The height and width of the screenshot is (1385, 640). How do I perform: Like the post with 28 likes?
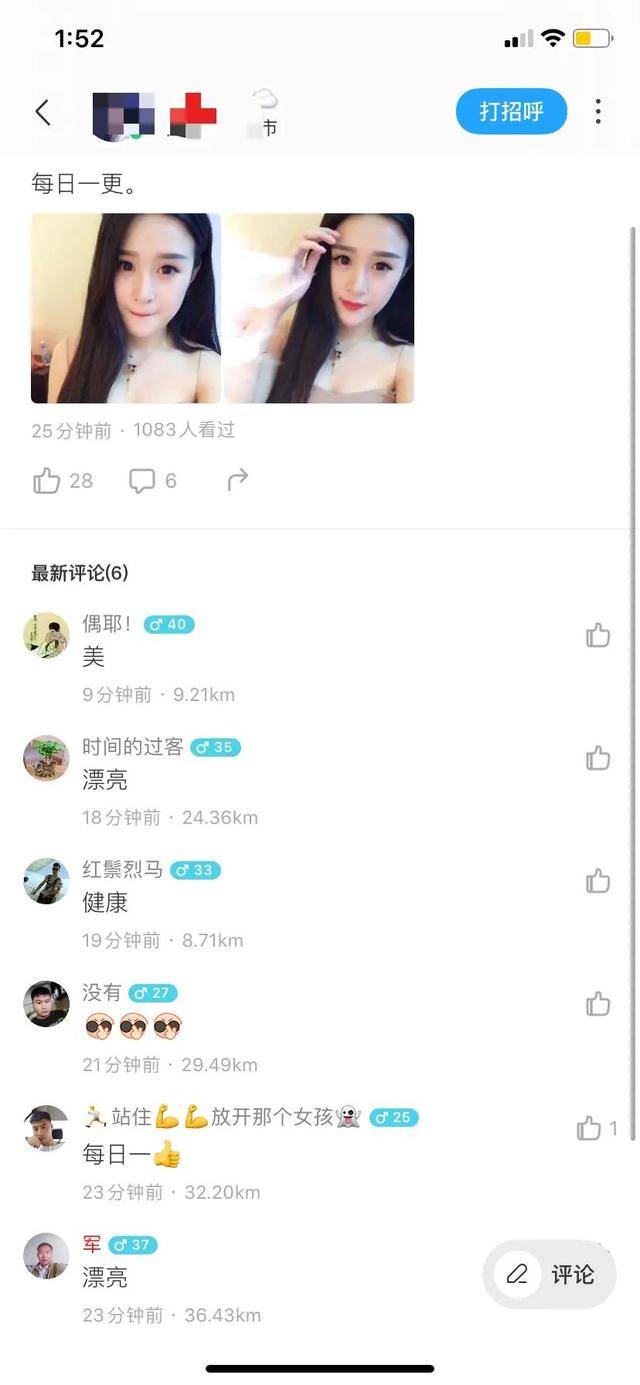pos(47,481)
